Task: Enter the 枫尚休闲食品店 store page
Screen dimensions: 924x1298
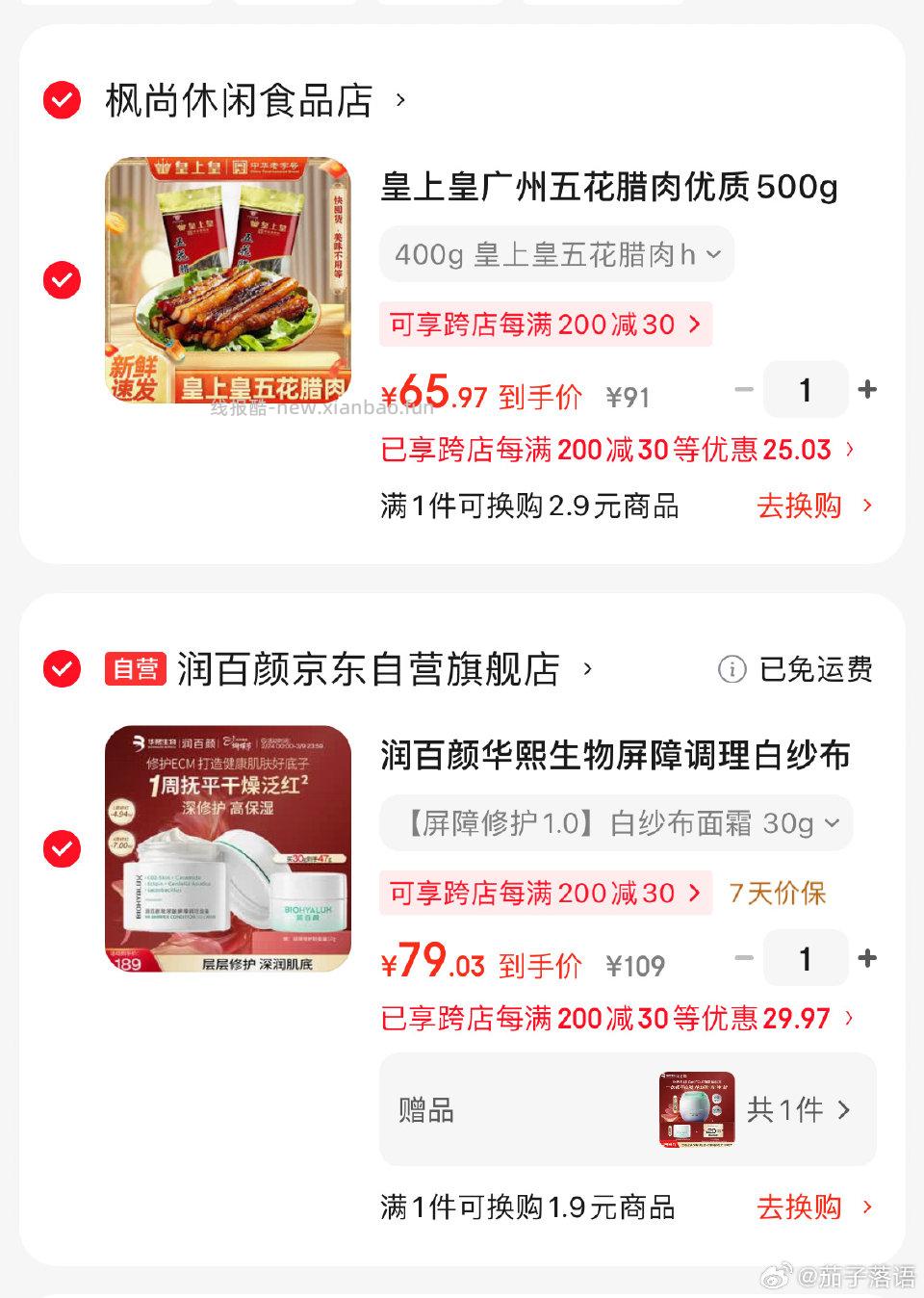Action: pyautogui.click(x=238, y=101)
